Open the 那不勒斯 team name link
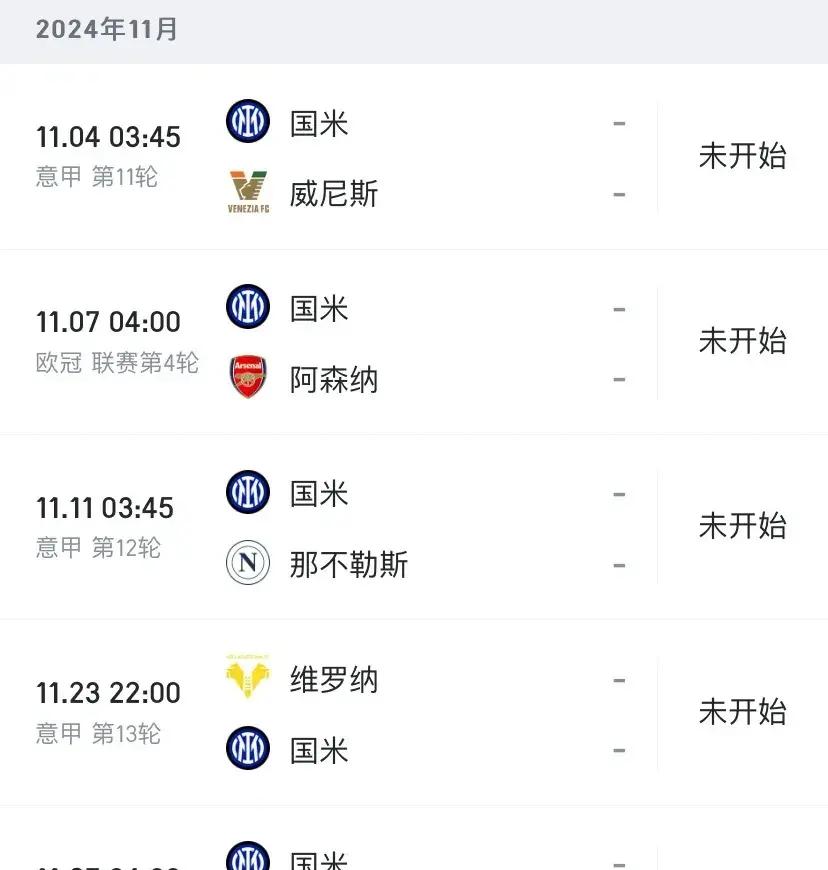This screenshot has height=870, width=828. click(x=350, y=564)
